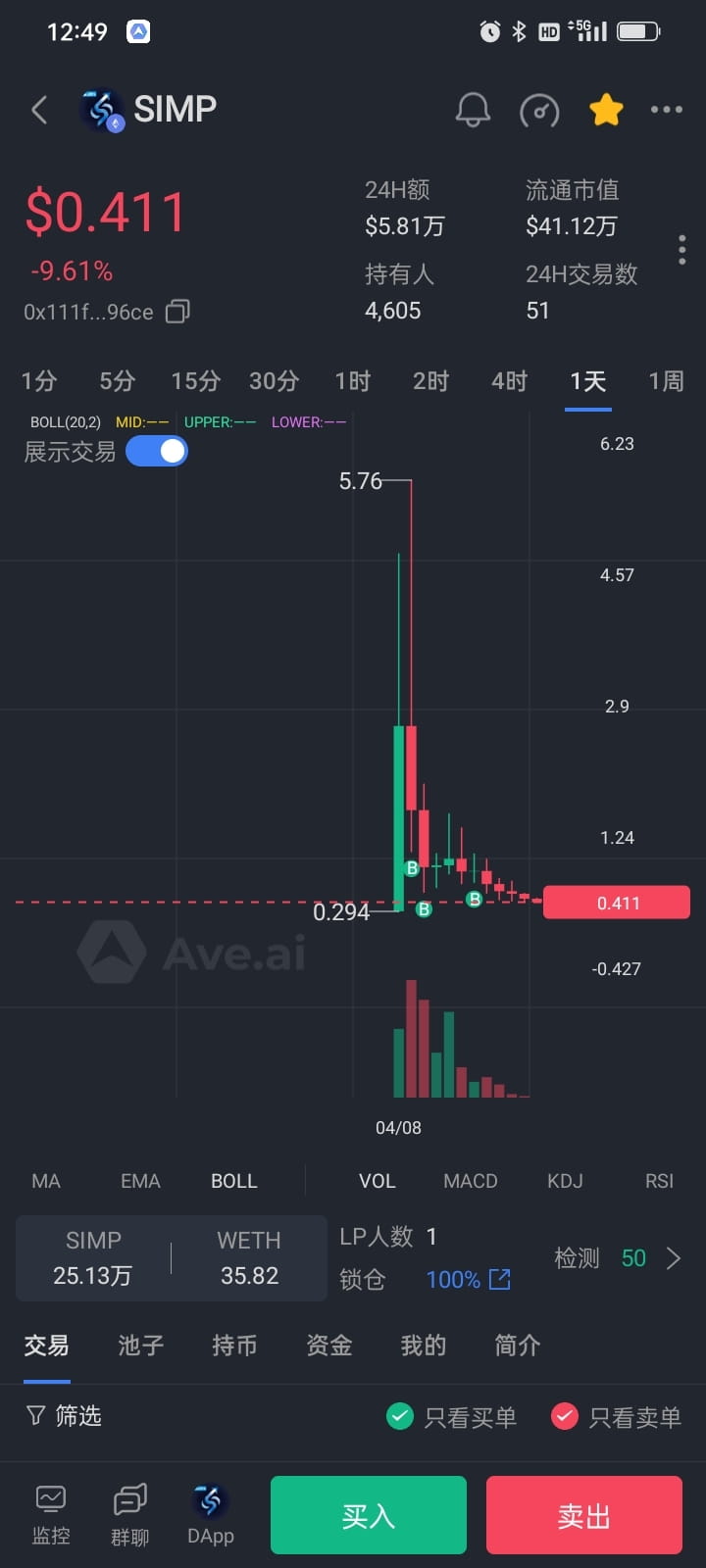Open the three-dot overflow menu top right
Image resolution: width=706 pixels, height=1568 pixels.
667,110
